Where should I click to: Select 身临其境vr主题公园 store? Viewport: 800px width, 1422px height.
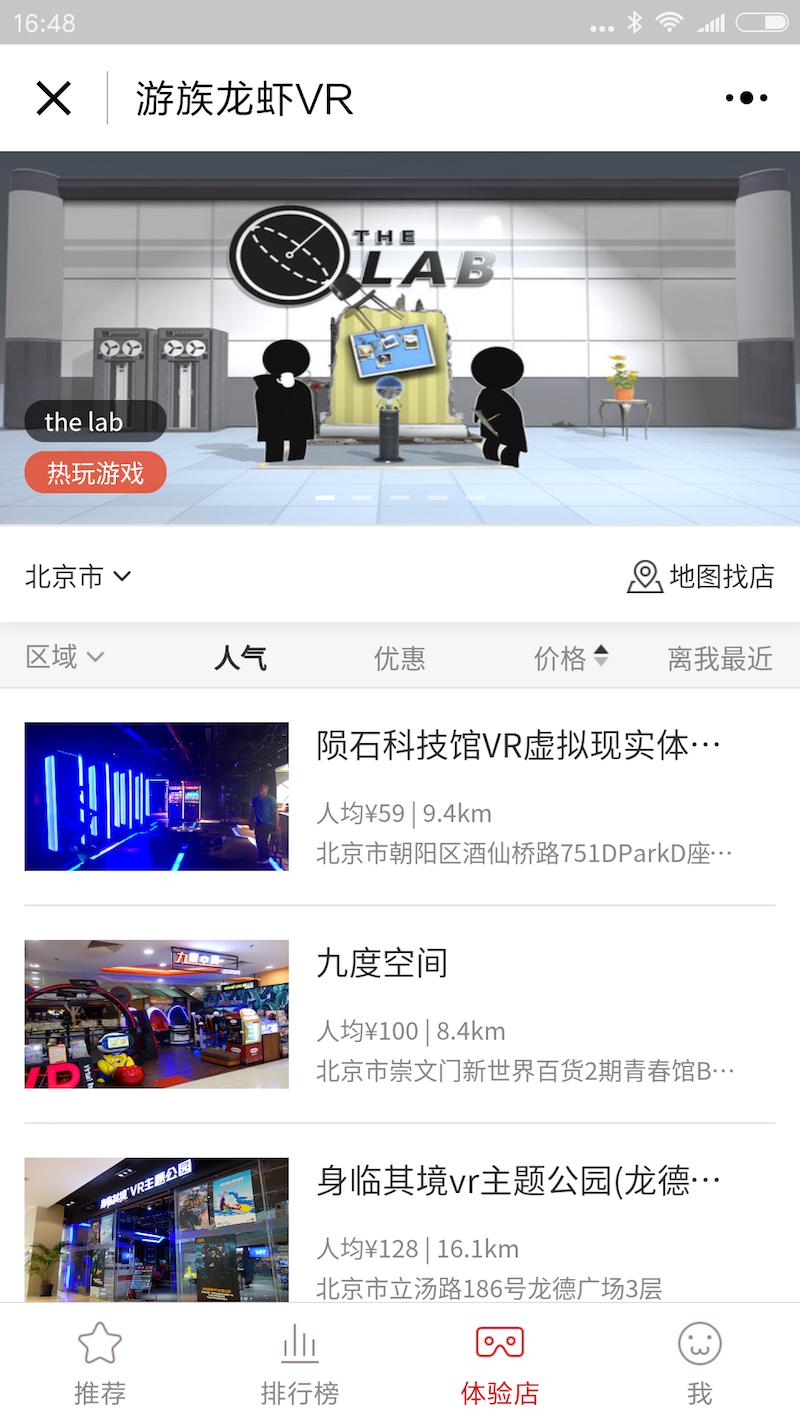(400, 1230)
